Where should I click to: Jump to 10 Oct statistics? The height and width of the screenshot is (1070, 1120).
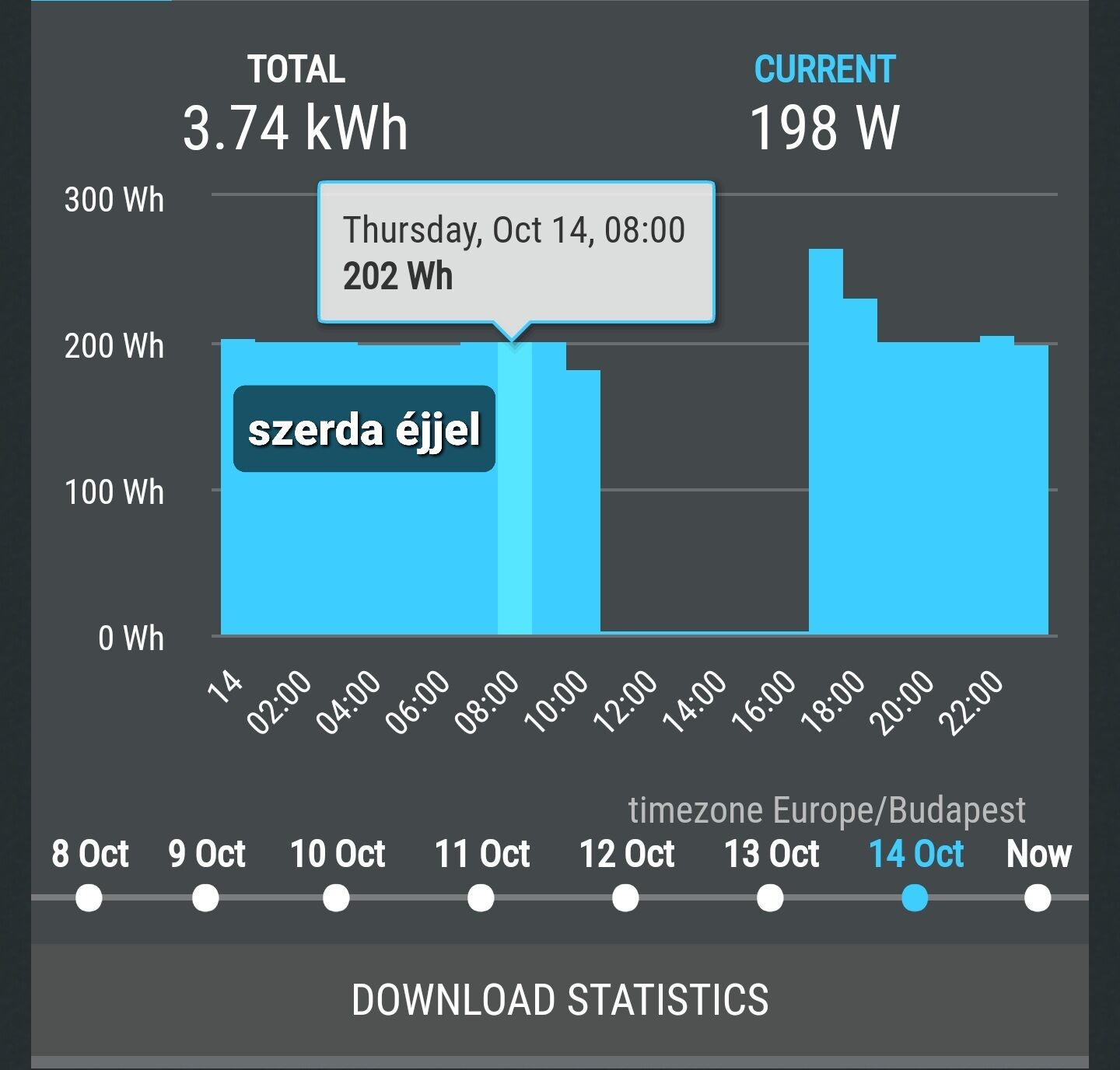click(x=336, y=897)
